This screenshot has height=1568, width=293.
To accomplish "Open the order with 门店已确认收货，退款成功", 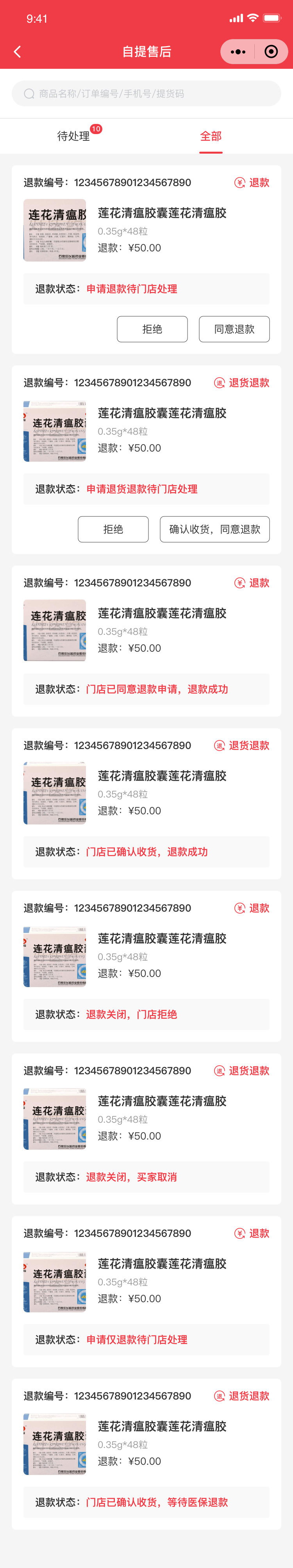I will click(x=146, y=802).
